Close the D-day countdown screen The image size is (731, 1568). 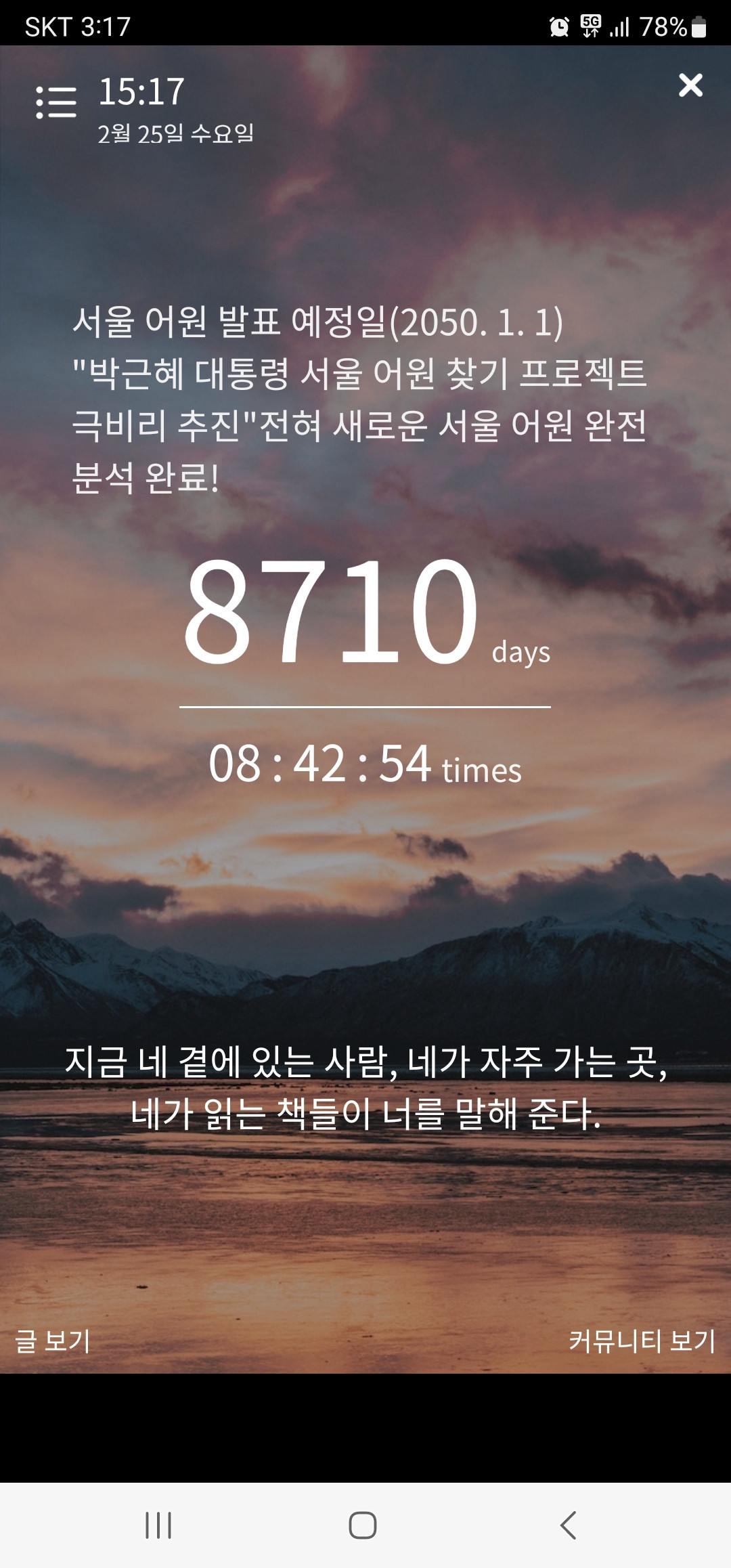tap(690, 85)
